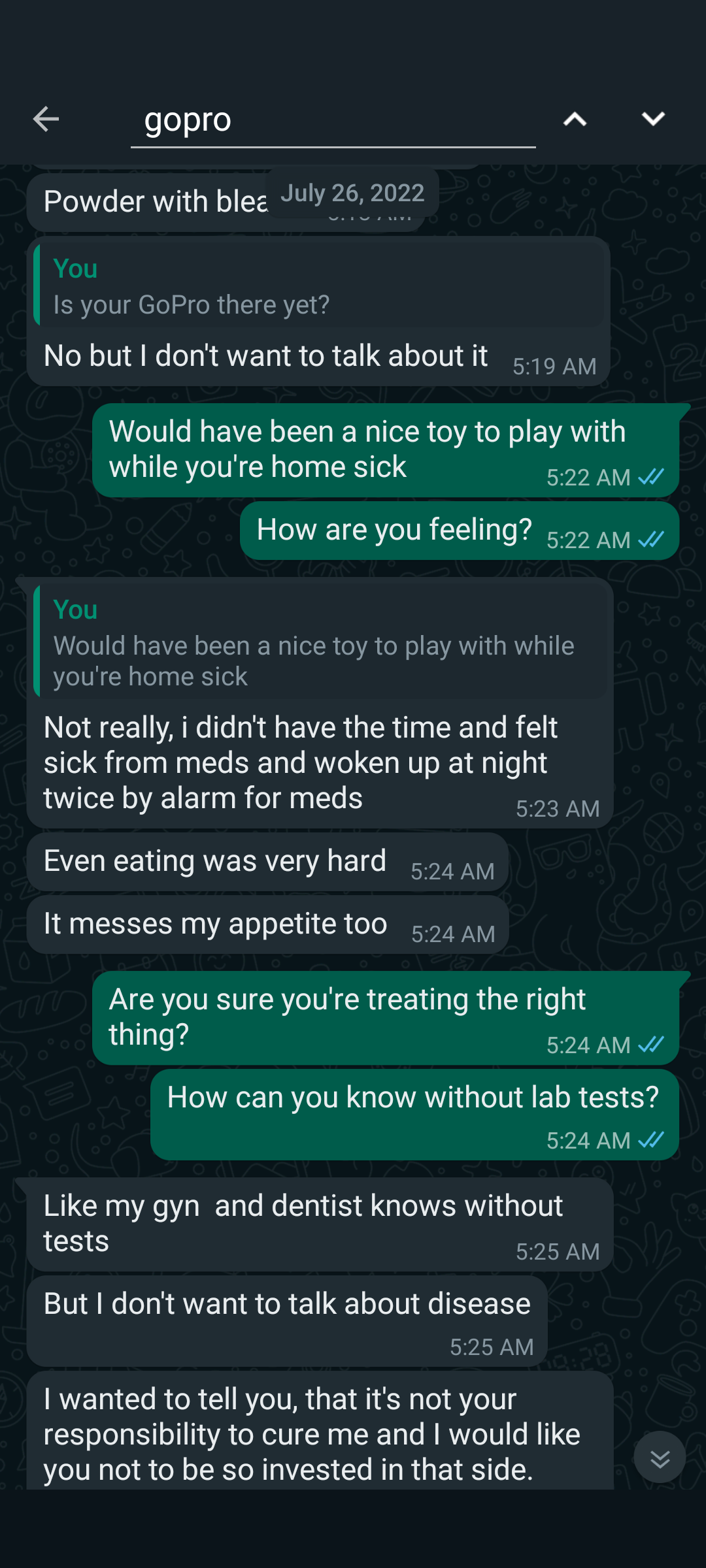Screen dimensions: 706x1568
Task: Jump to previous search result with up chevron
Action: pos(575,119)
